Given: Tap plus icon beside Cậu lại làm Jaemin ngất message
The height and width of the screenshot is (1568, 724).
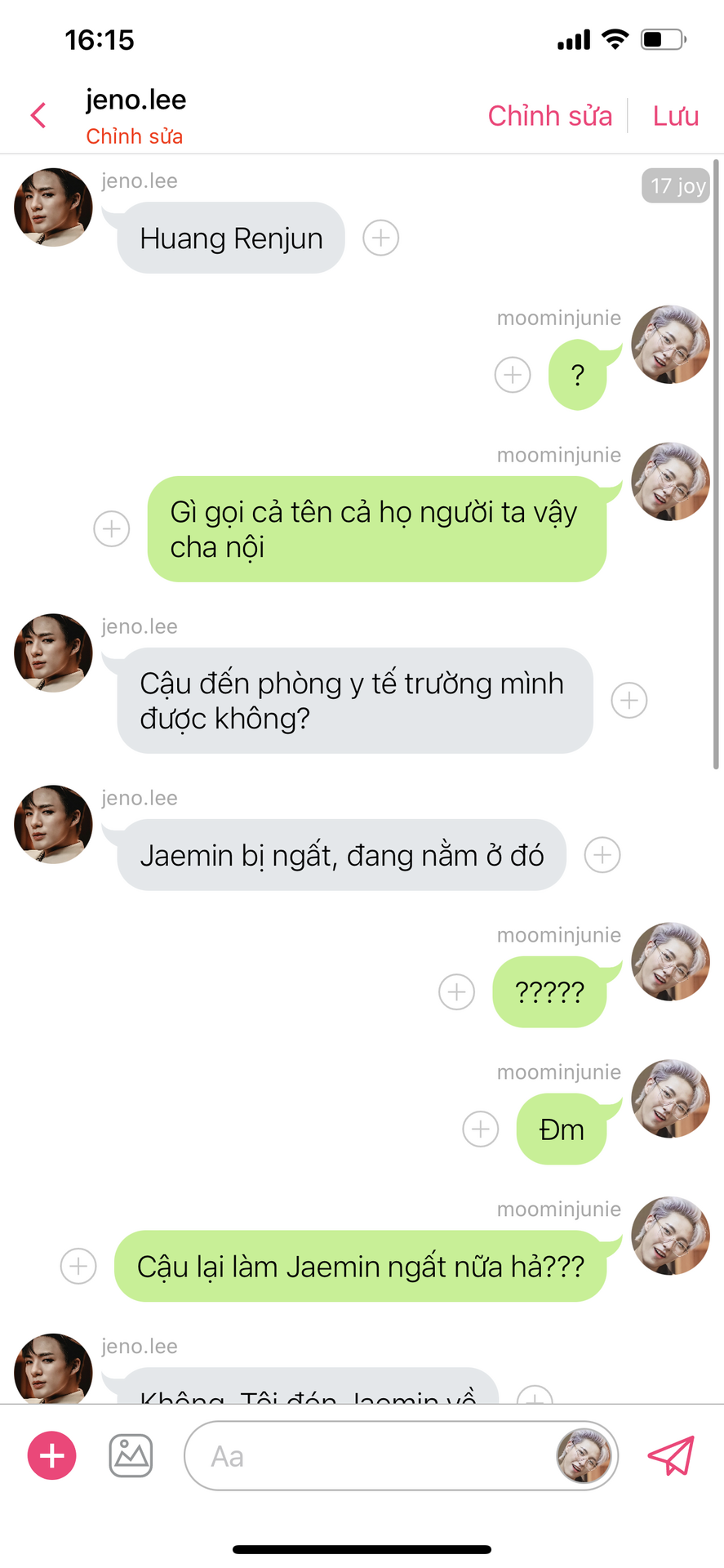Looking at the screenshot, I should click(78, 1267).
